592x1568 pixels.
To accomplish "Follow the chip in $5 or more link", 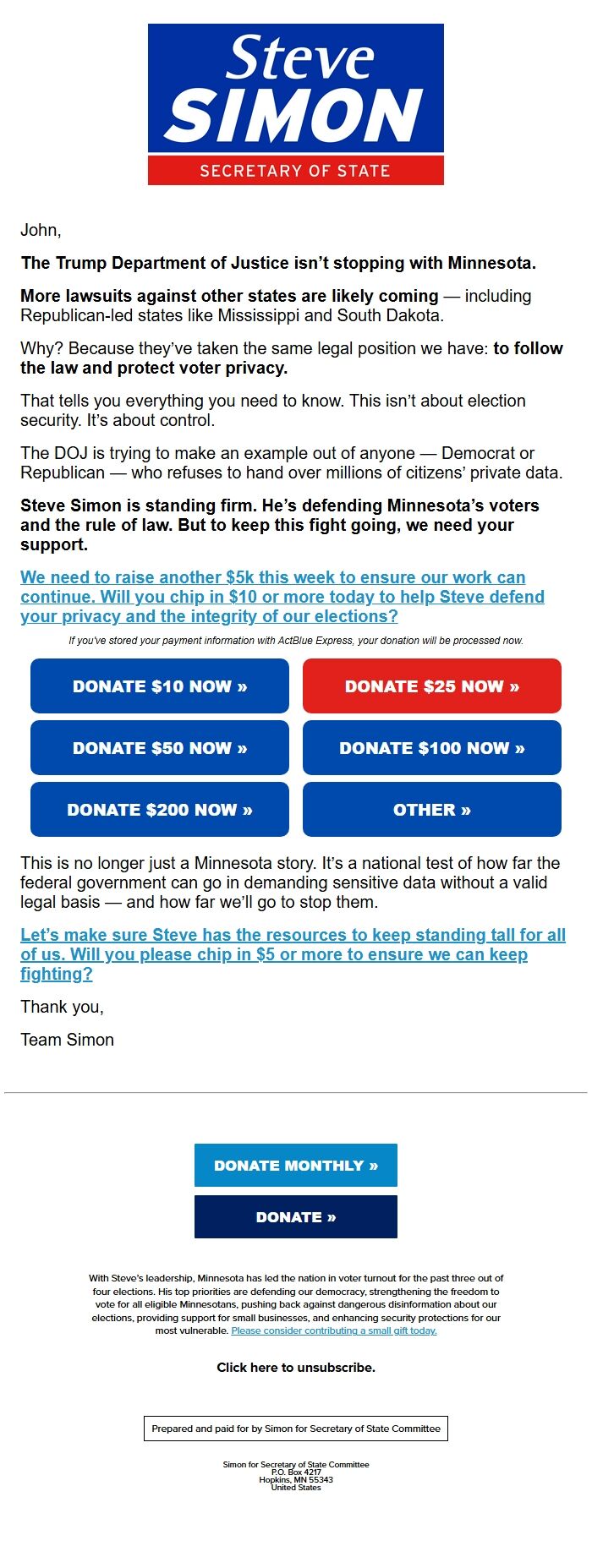I will (292, 954).
